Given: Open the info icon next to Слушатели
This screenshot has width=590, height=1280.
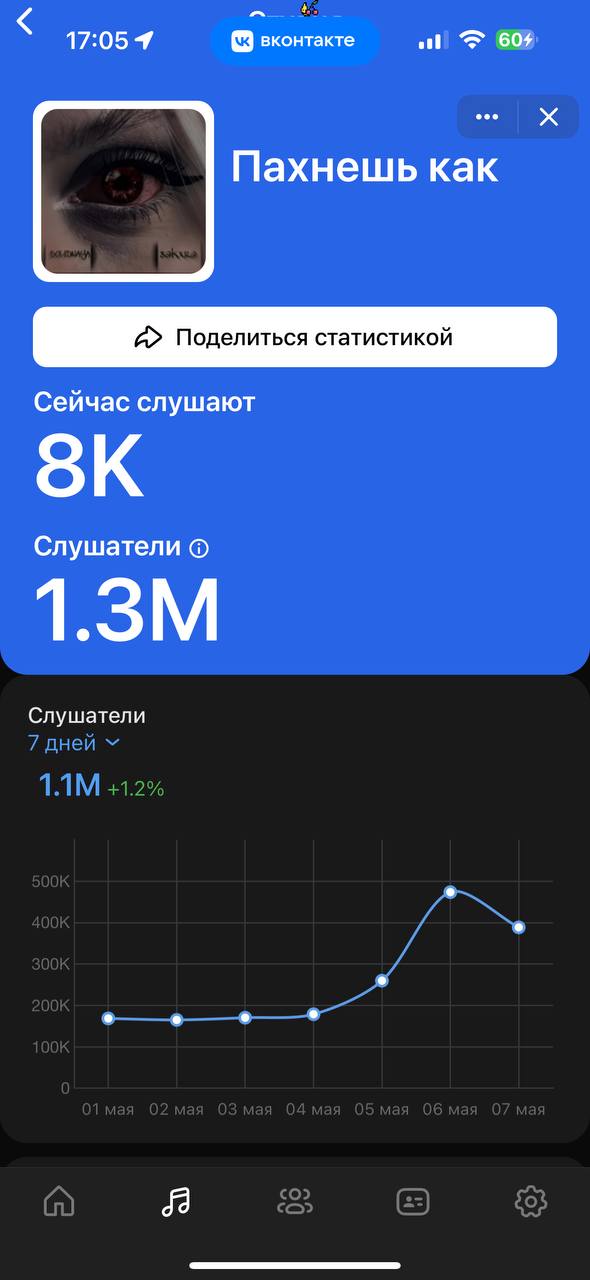Looking at the screenshot, I should point(199,548).
